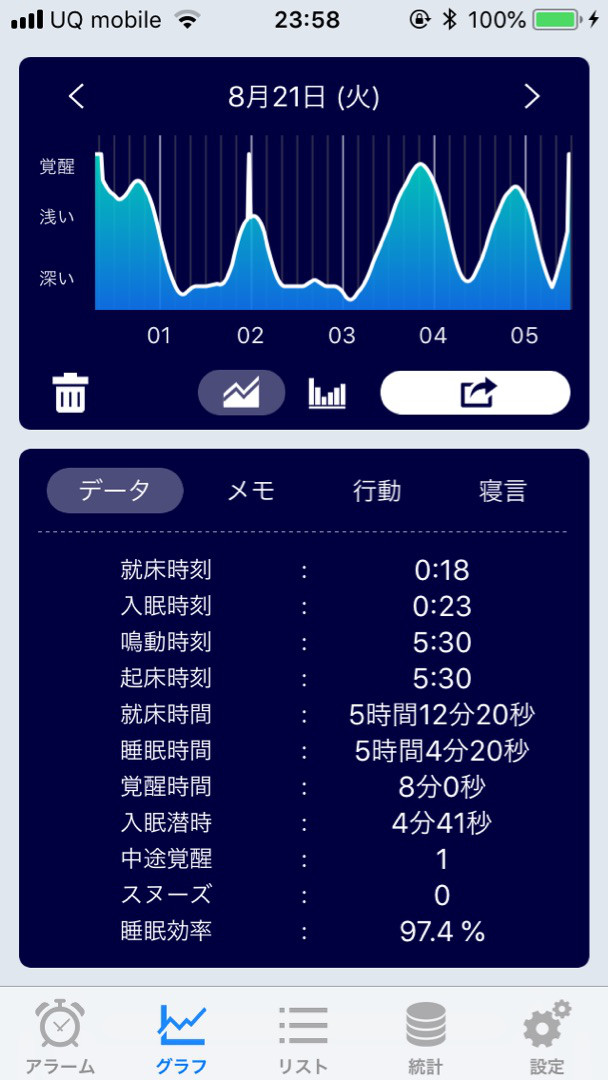Image resolution: width=608 pixels, height=1080 pixels.
Task: Select the グラフ tab in the bottom bar
Action: pyautogui.click(x=182, y=1036)
